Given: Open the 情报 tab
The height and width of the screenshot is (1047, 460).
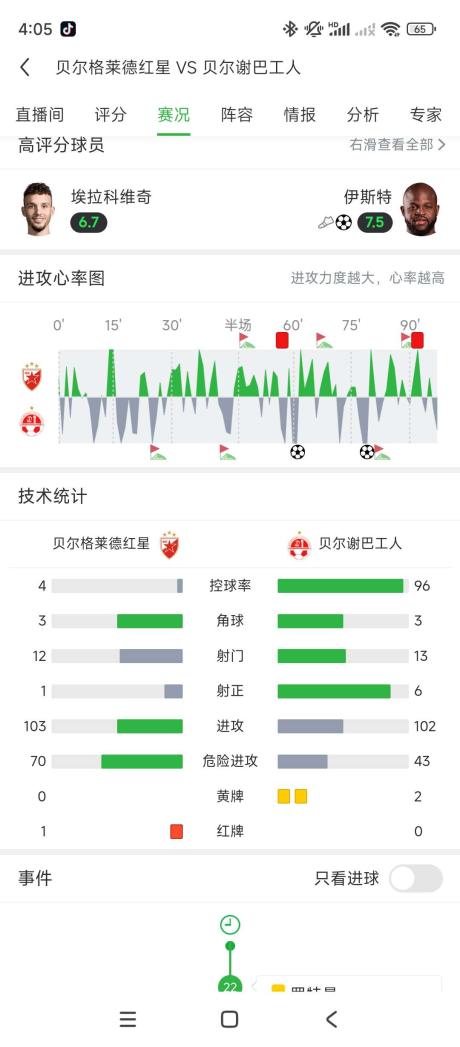Looking at the screenshot, I should (x=300, y=114).
